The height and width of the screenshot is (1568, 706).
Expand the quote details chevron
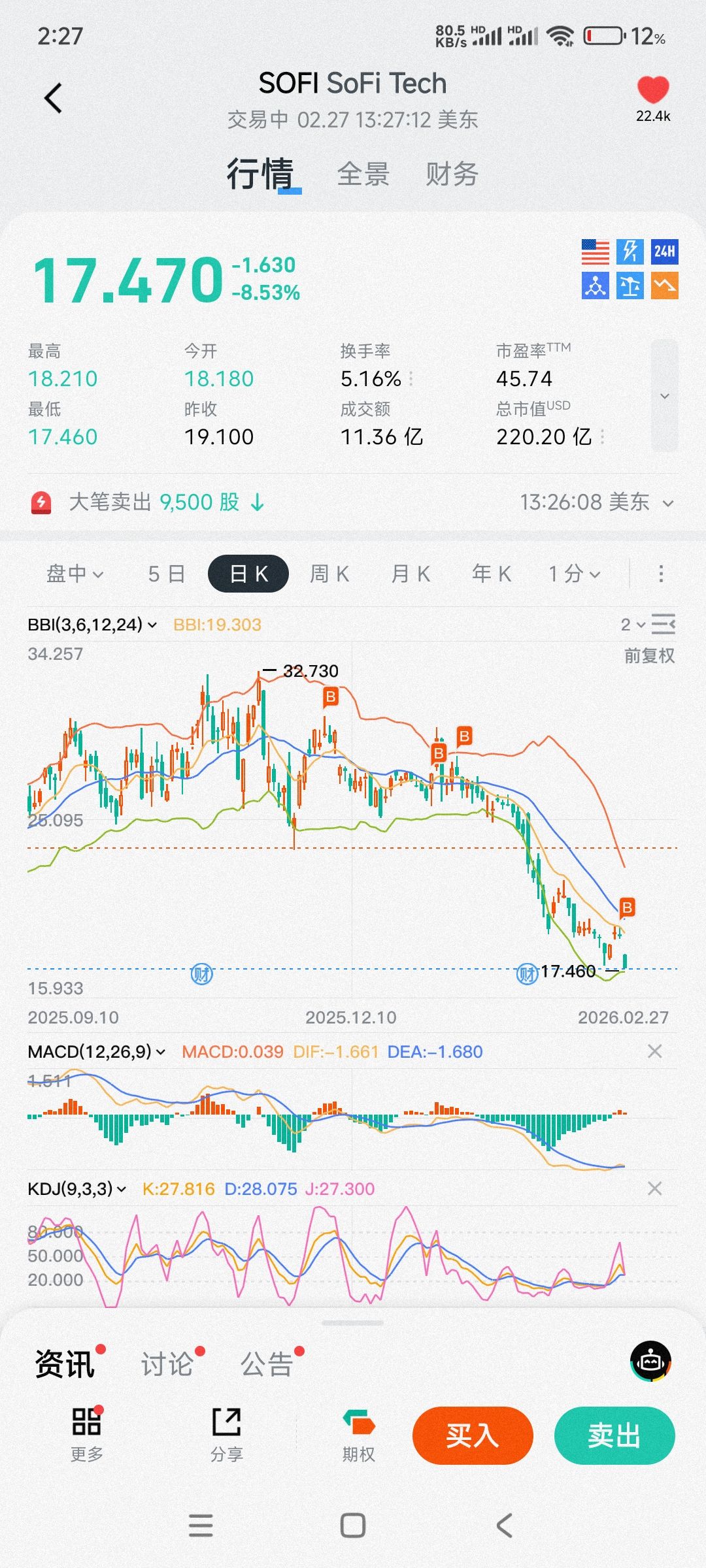coord(664,396)
